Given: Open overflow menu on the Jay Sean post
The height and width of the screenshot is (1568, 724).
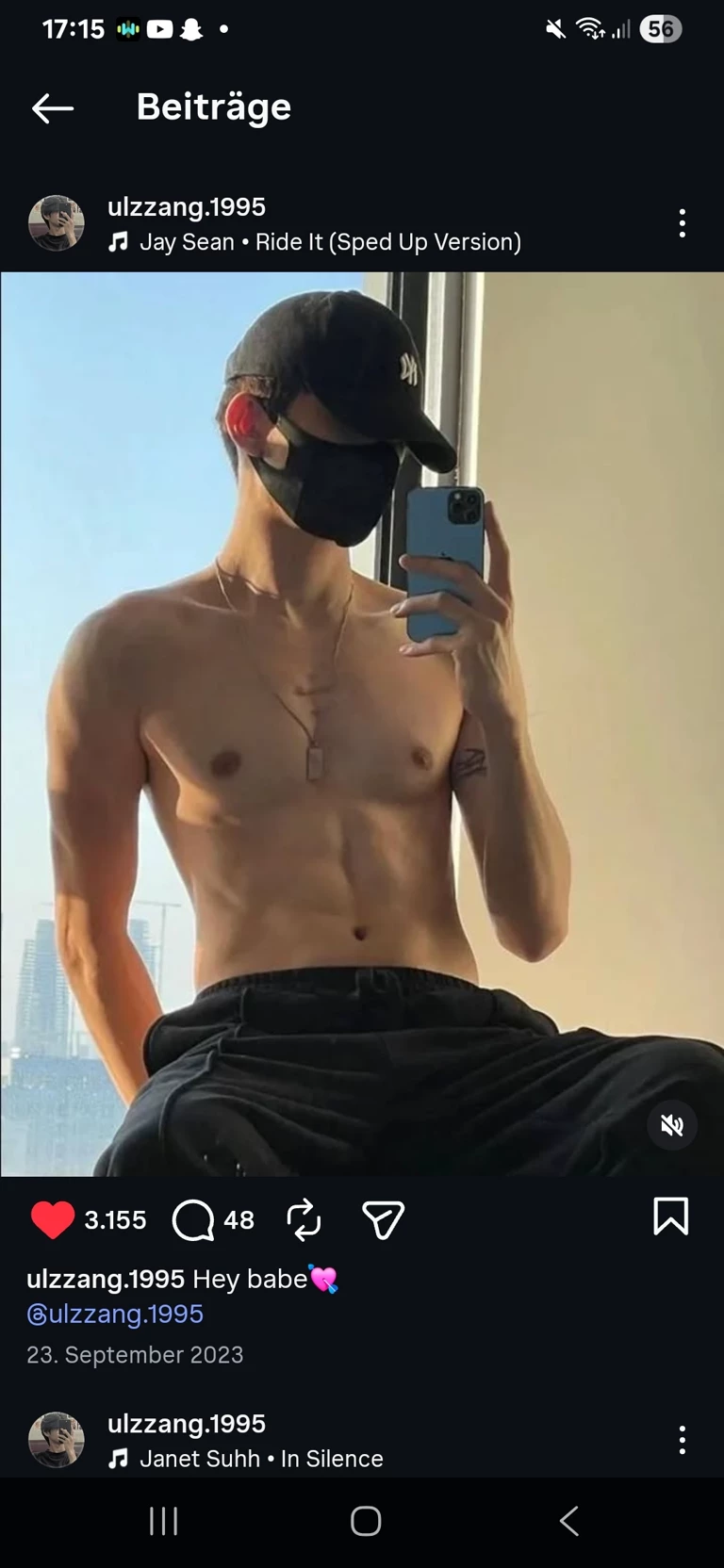Looking at the screenshot, I should point(682,223).
